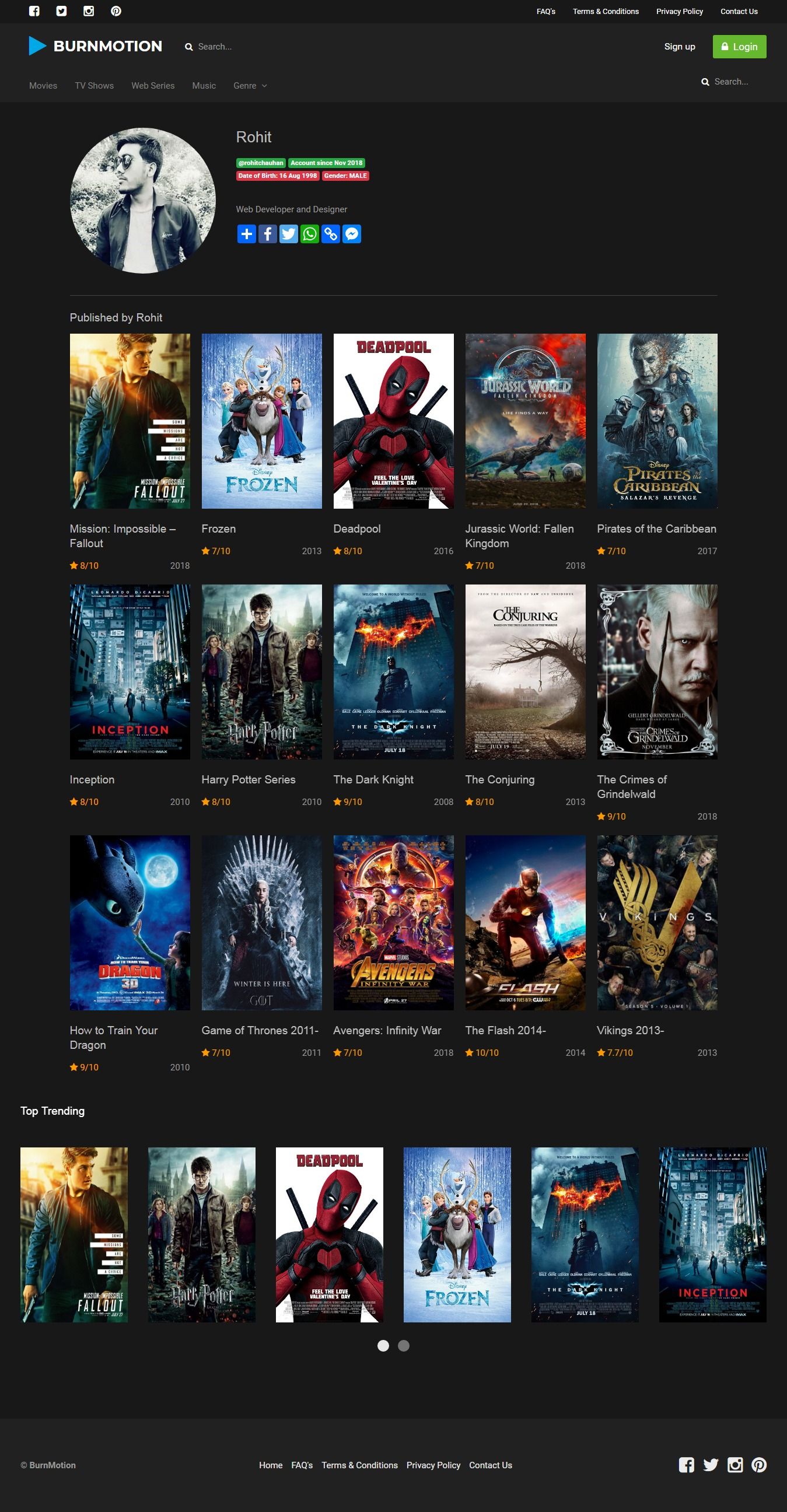The width and height of the screenshot is (787, 1512).
Task: Share Rohit's profile on WhatsApp
Action: (x=309, y=234)
